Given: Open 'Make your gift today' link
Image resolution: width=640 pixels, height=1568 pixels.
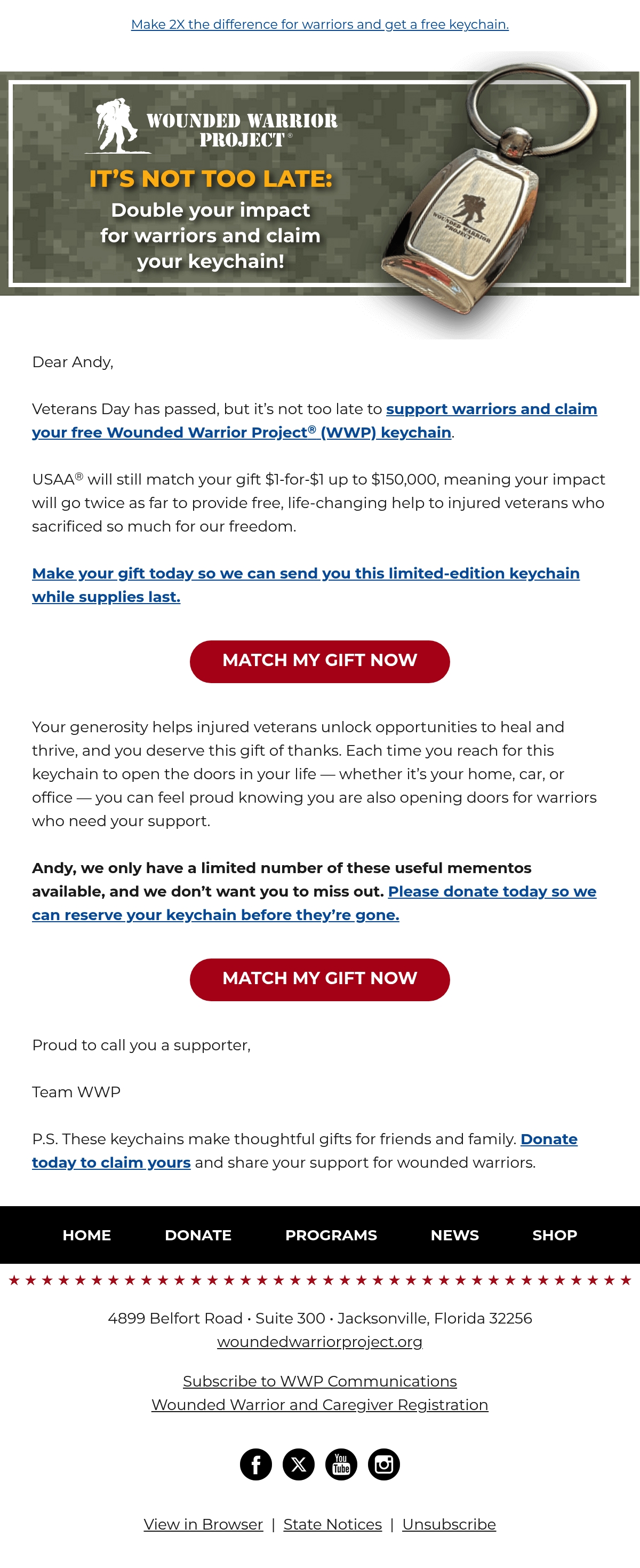Looking at the screenshot, I should tap(306, 585).
